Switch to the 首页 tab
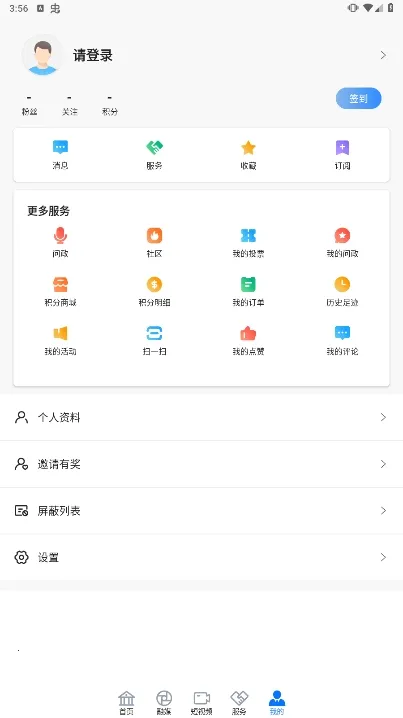 pos(126,702)
